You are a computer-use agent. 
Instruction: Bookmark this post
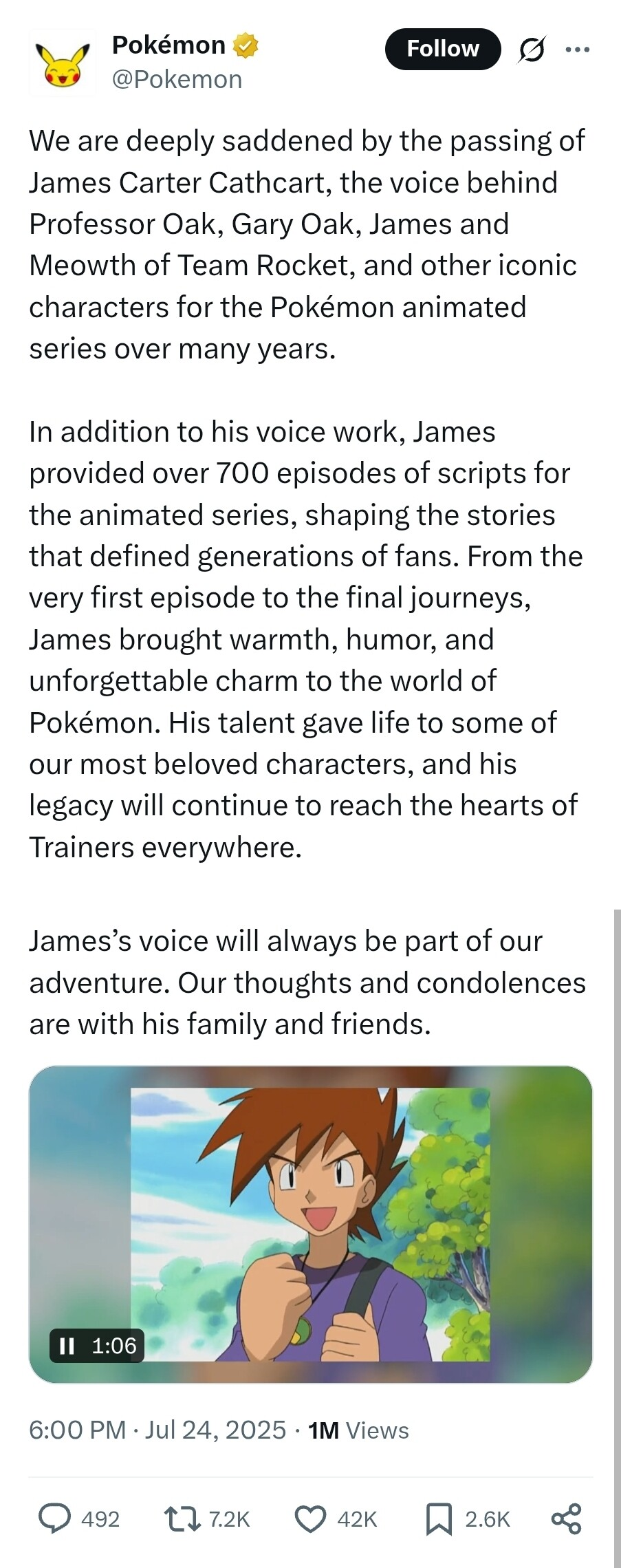pos(438,1518)
